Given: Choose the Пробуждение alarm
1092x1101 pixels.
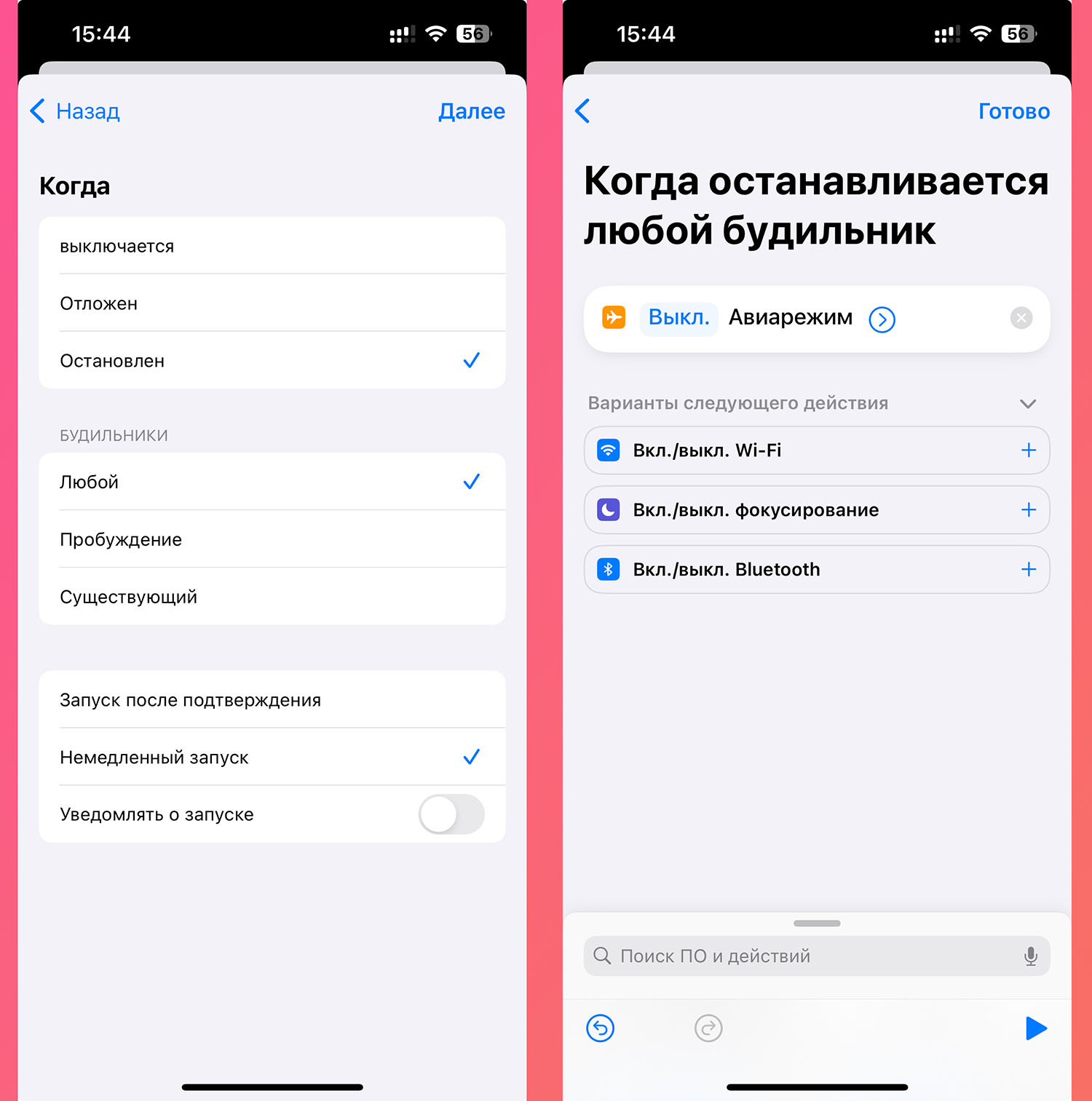Looking at the screenshot, I should pyautogui.click(x=272, y=539).
